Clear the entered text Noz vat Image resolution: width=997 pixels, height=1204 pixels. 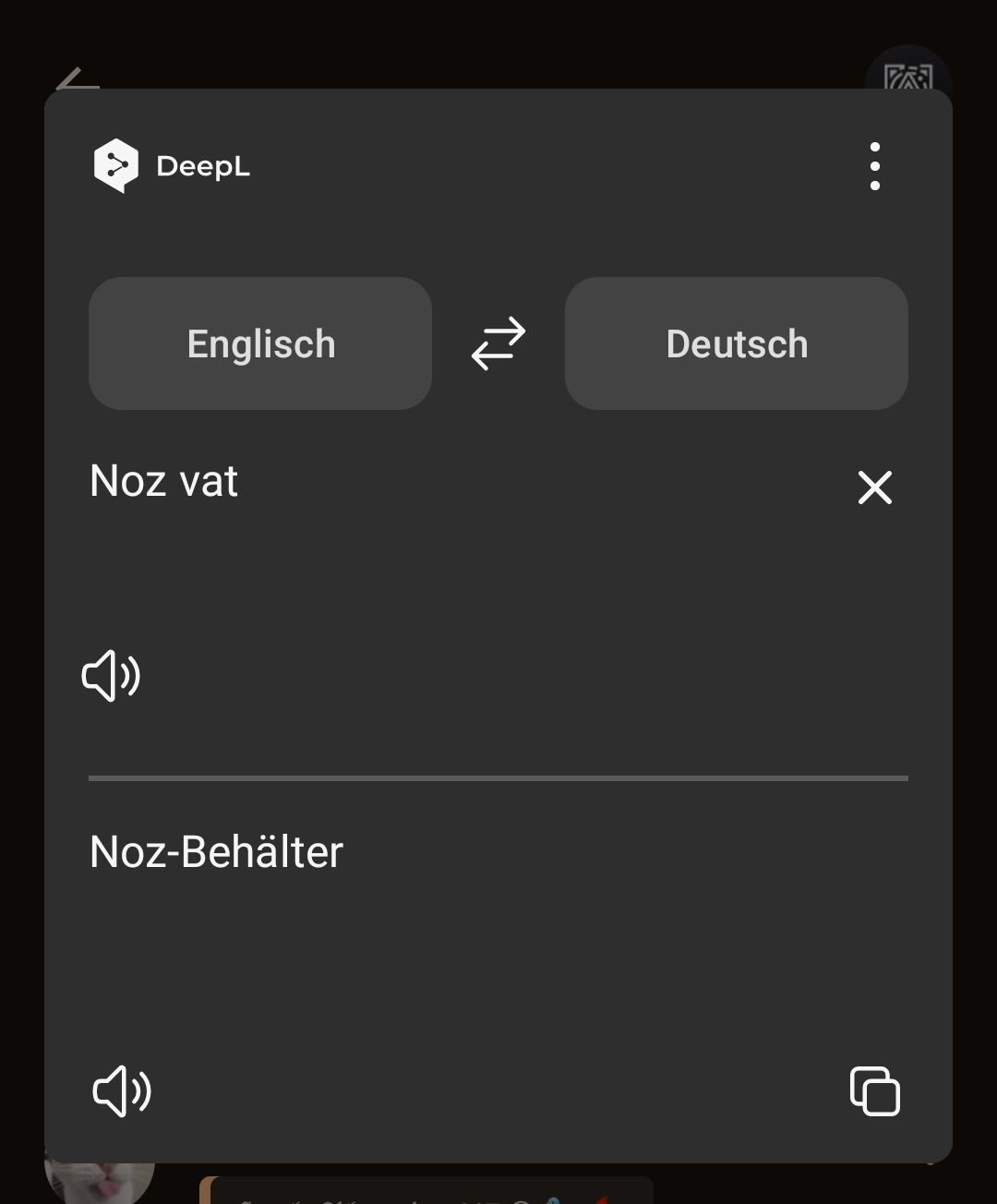(x=874, y=488)
